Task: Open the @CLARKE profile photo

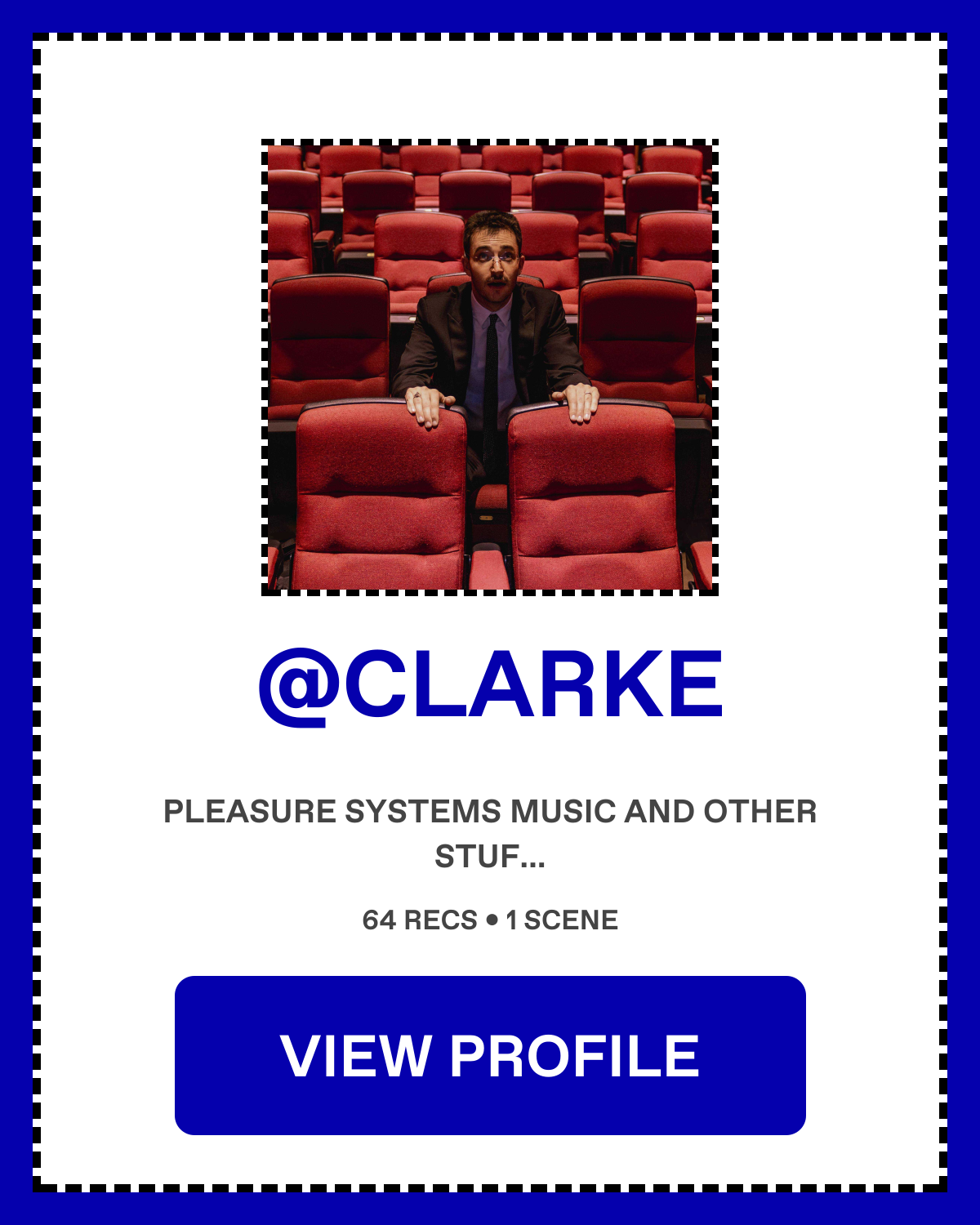Action: [490, 367]
